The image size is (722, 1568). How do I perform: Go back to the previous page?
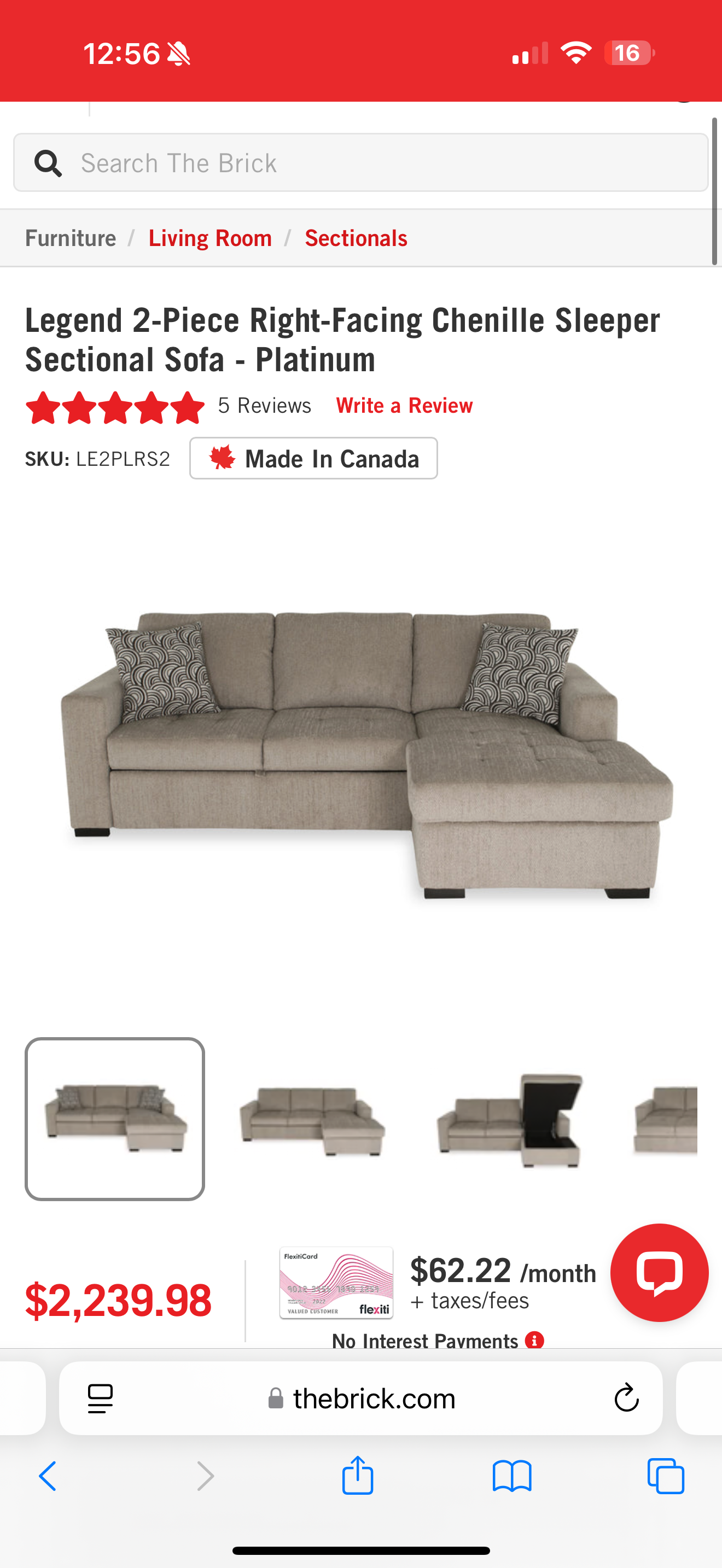48,1476
